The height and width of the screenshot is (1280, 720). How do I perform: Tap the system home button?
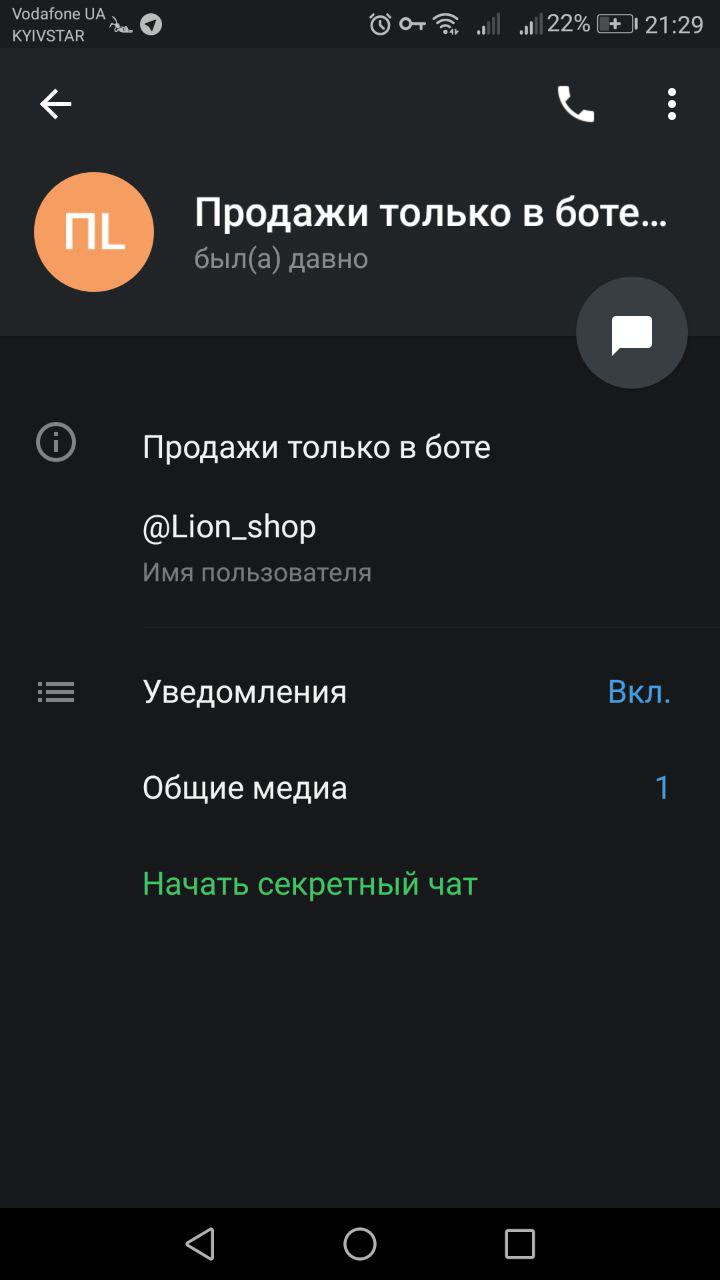pyautogui.click(x=360, y=1244)
